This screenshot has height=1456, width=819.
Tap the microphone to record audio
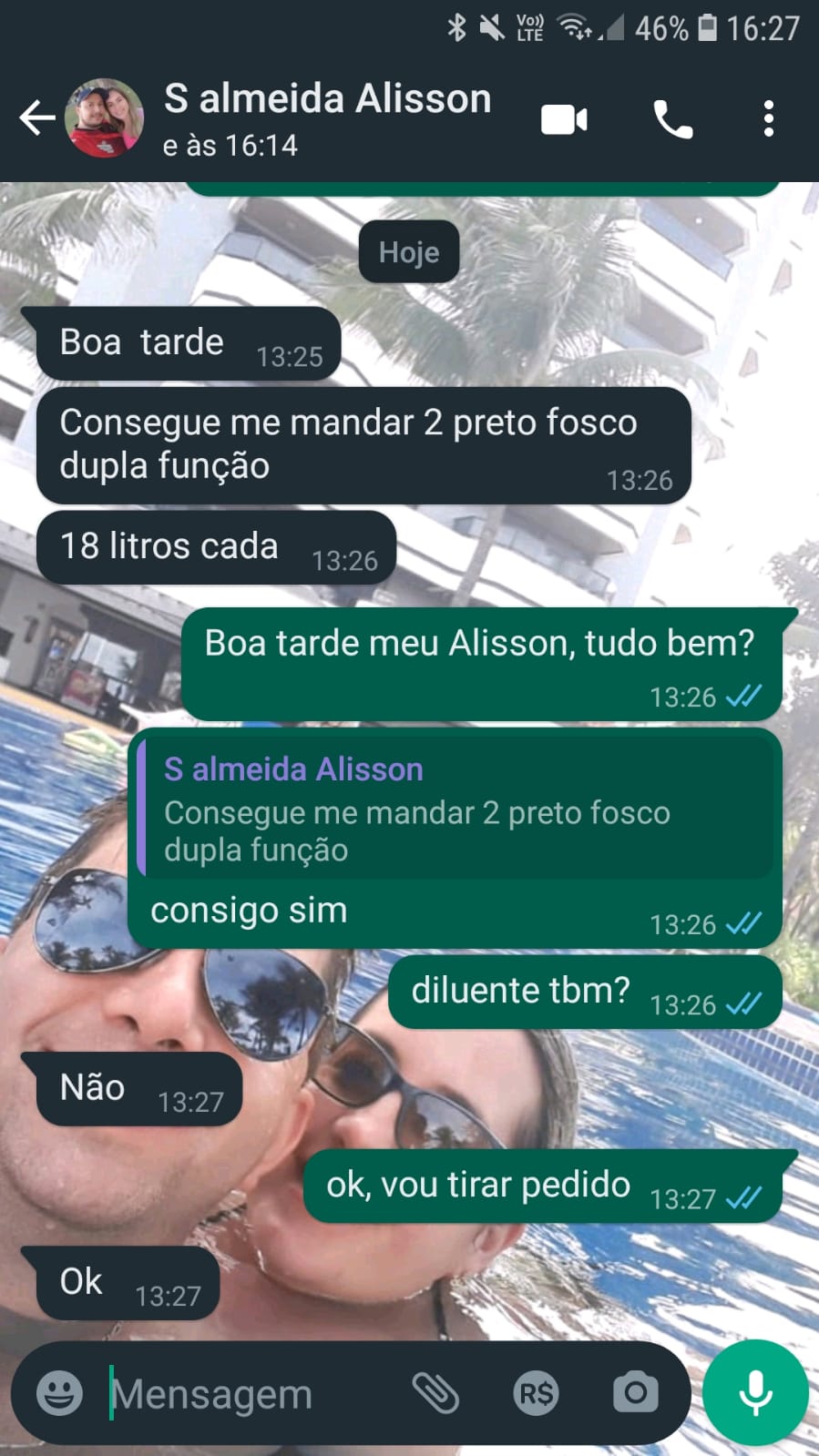755,1392
